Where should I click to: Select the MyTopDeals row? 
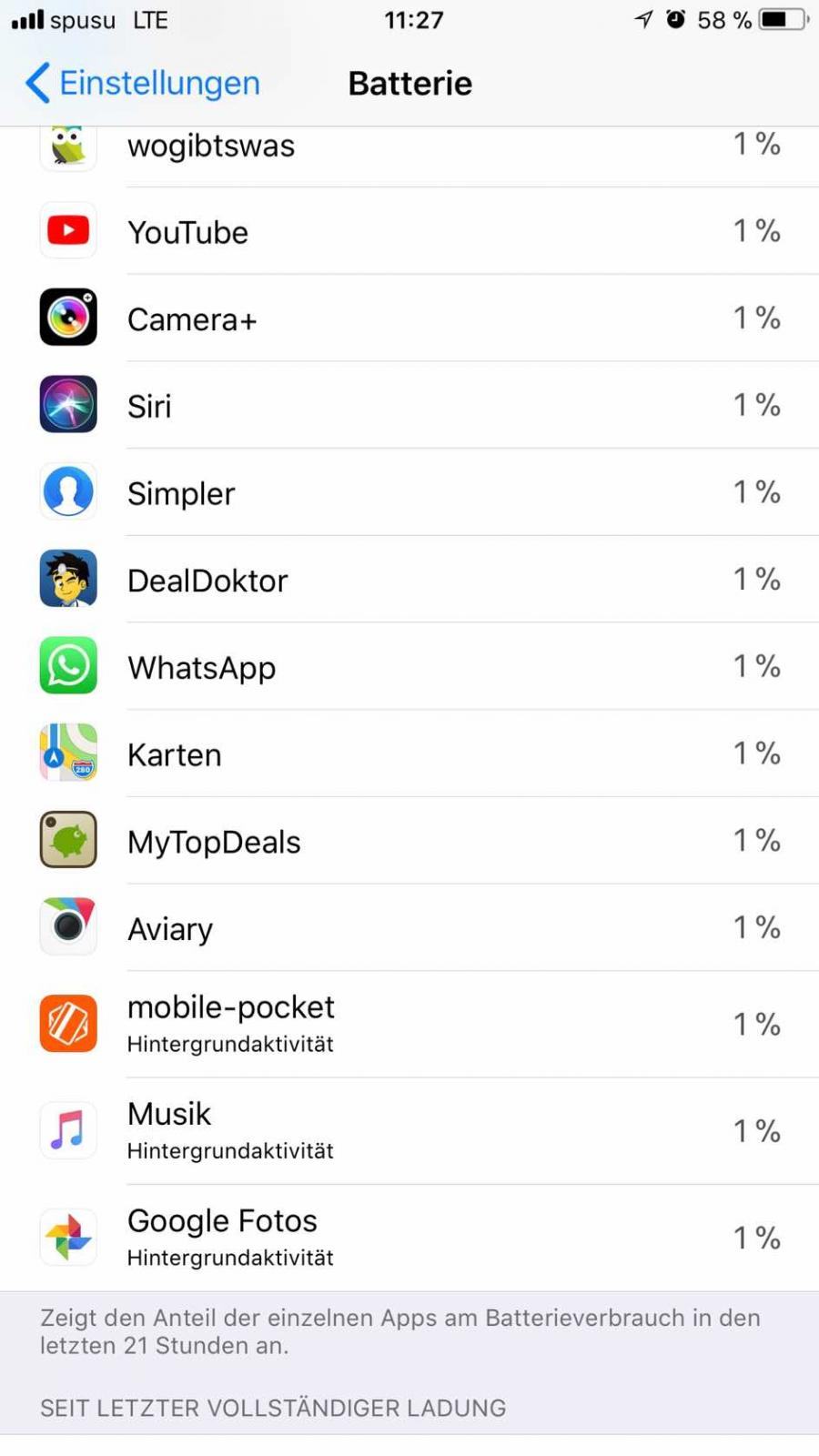pyautogui.click(x=409, y=842)
